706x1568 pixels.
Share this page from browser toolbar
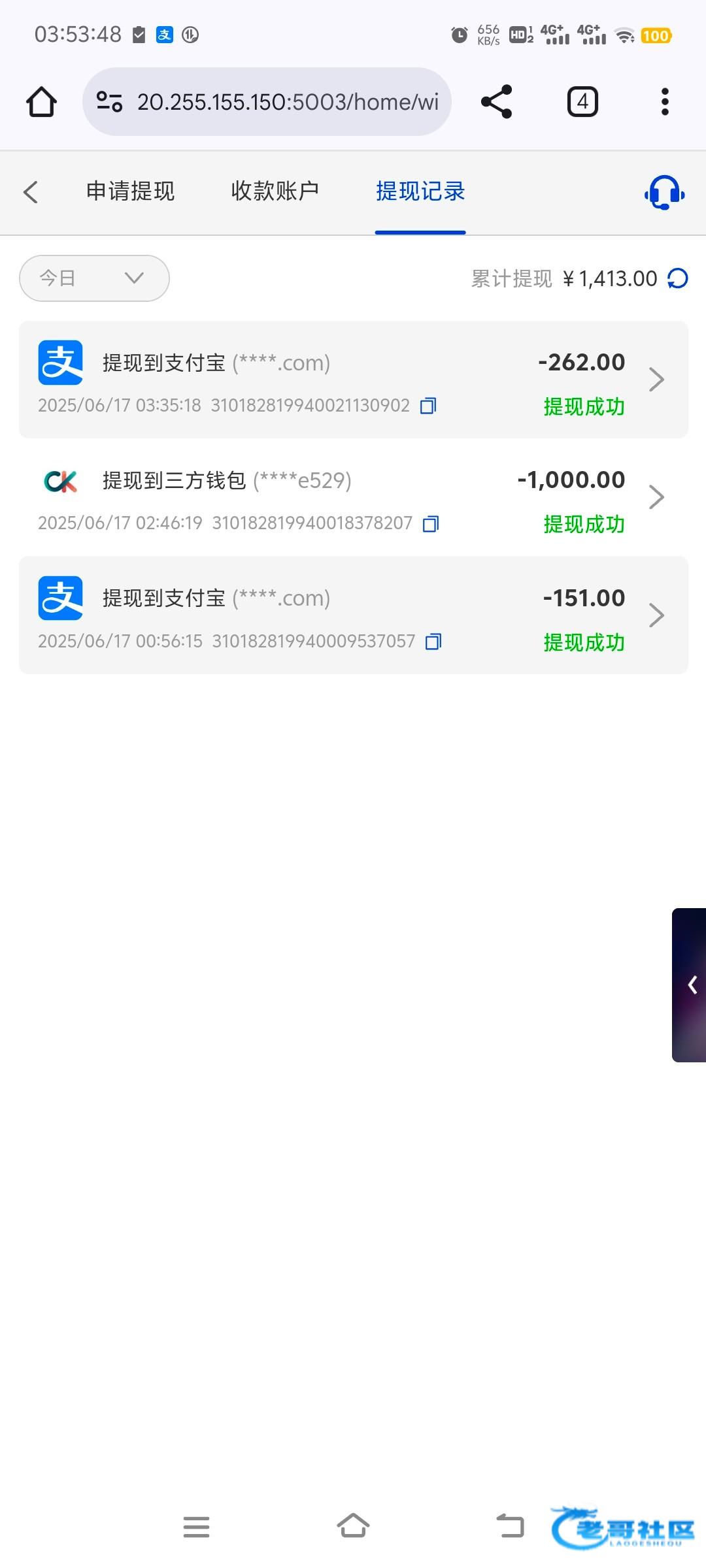[x=496, y=102]
